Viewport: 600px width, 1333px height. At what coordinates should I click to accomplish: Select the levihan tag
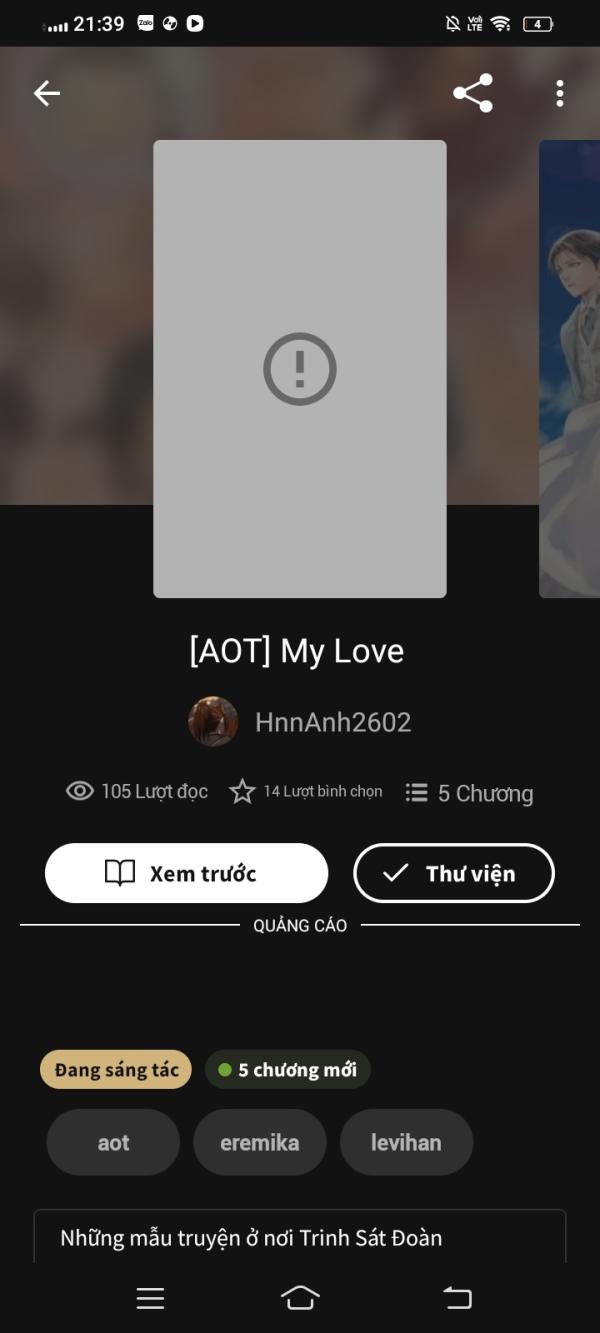pos(406,1142)
